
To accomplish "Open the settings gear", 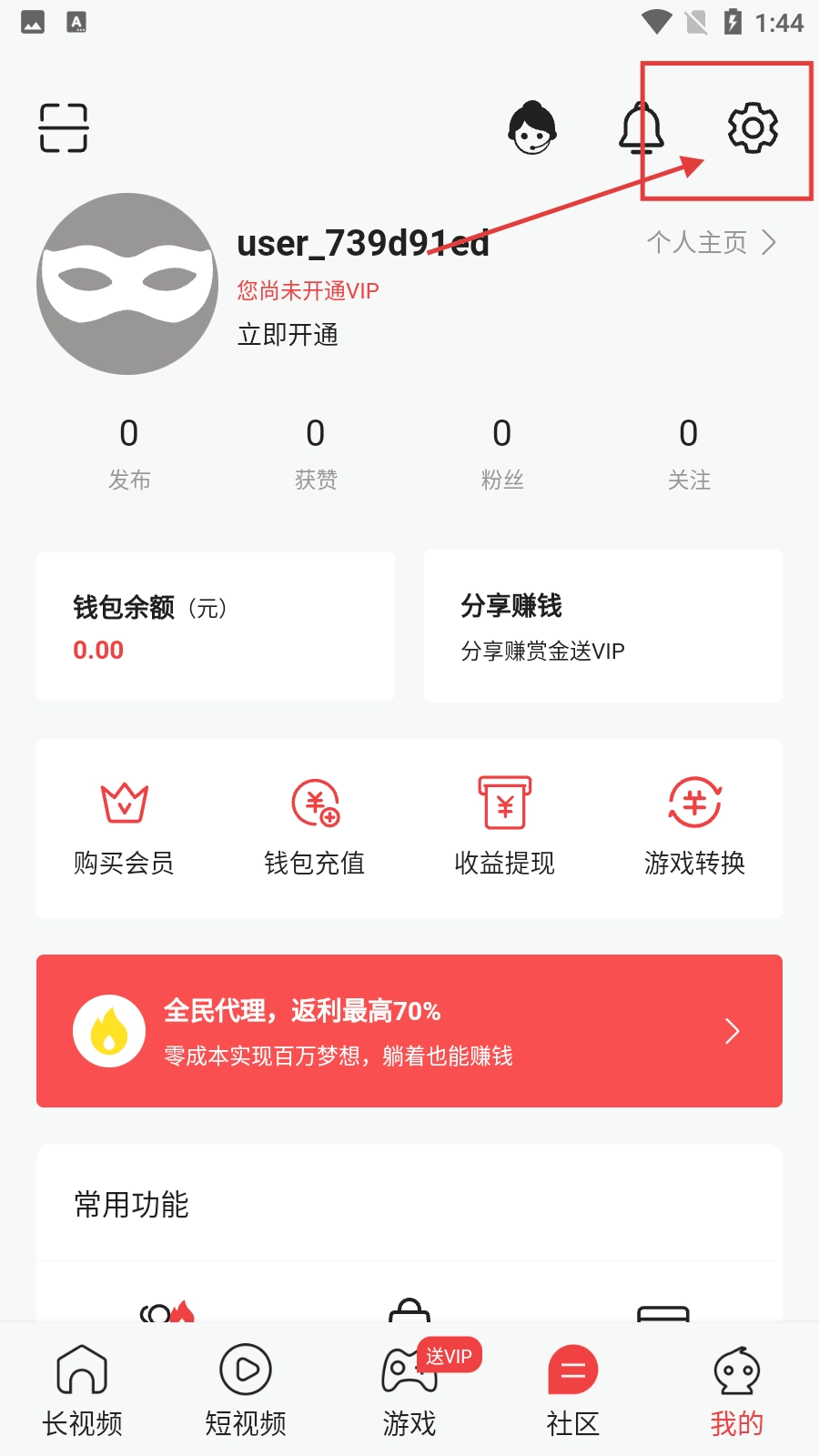I will [x=753, y=127].
